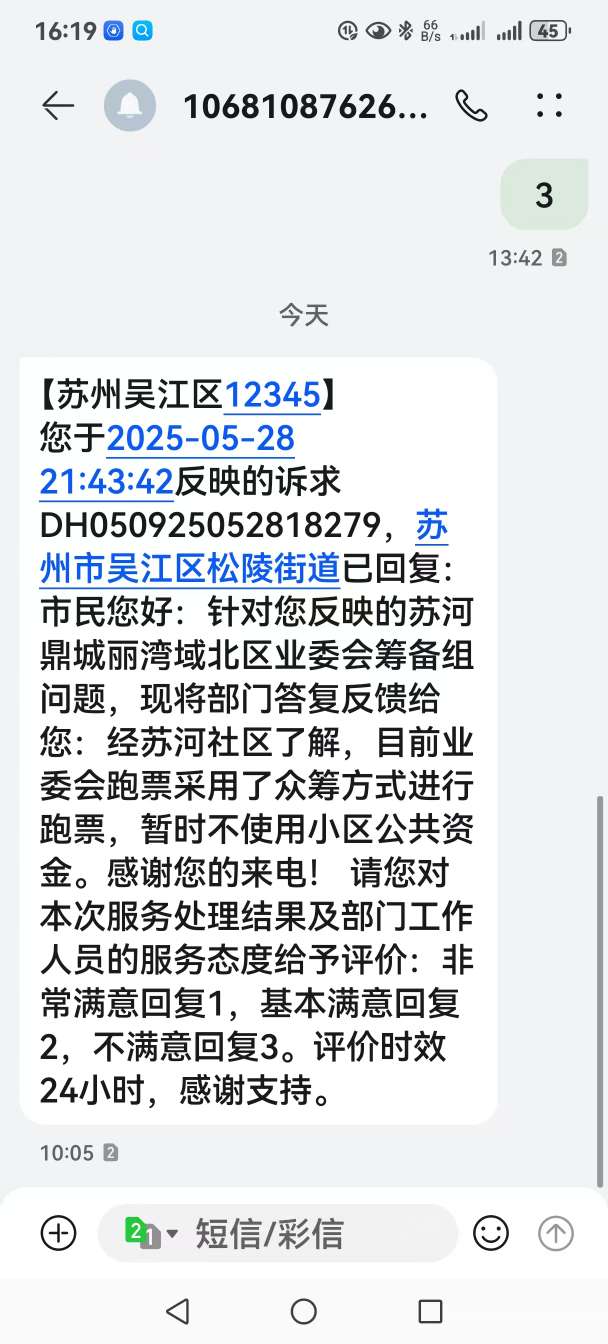Viewport: 608px width, 1344px height.
Task: Open the recent apps view
Action: click(430, 1311)
